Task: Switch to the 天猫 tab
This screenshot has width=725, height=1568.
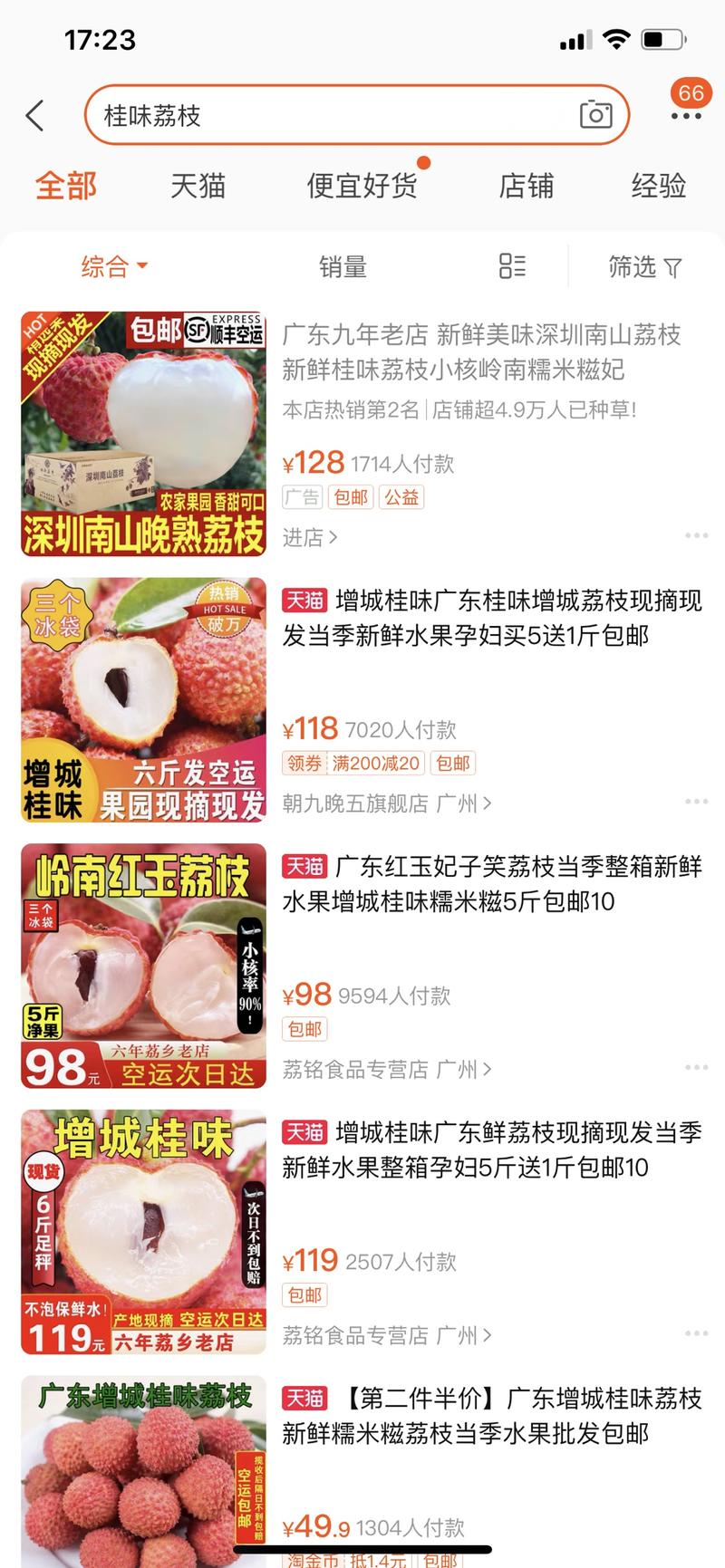Action: point(199,186)
